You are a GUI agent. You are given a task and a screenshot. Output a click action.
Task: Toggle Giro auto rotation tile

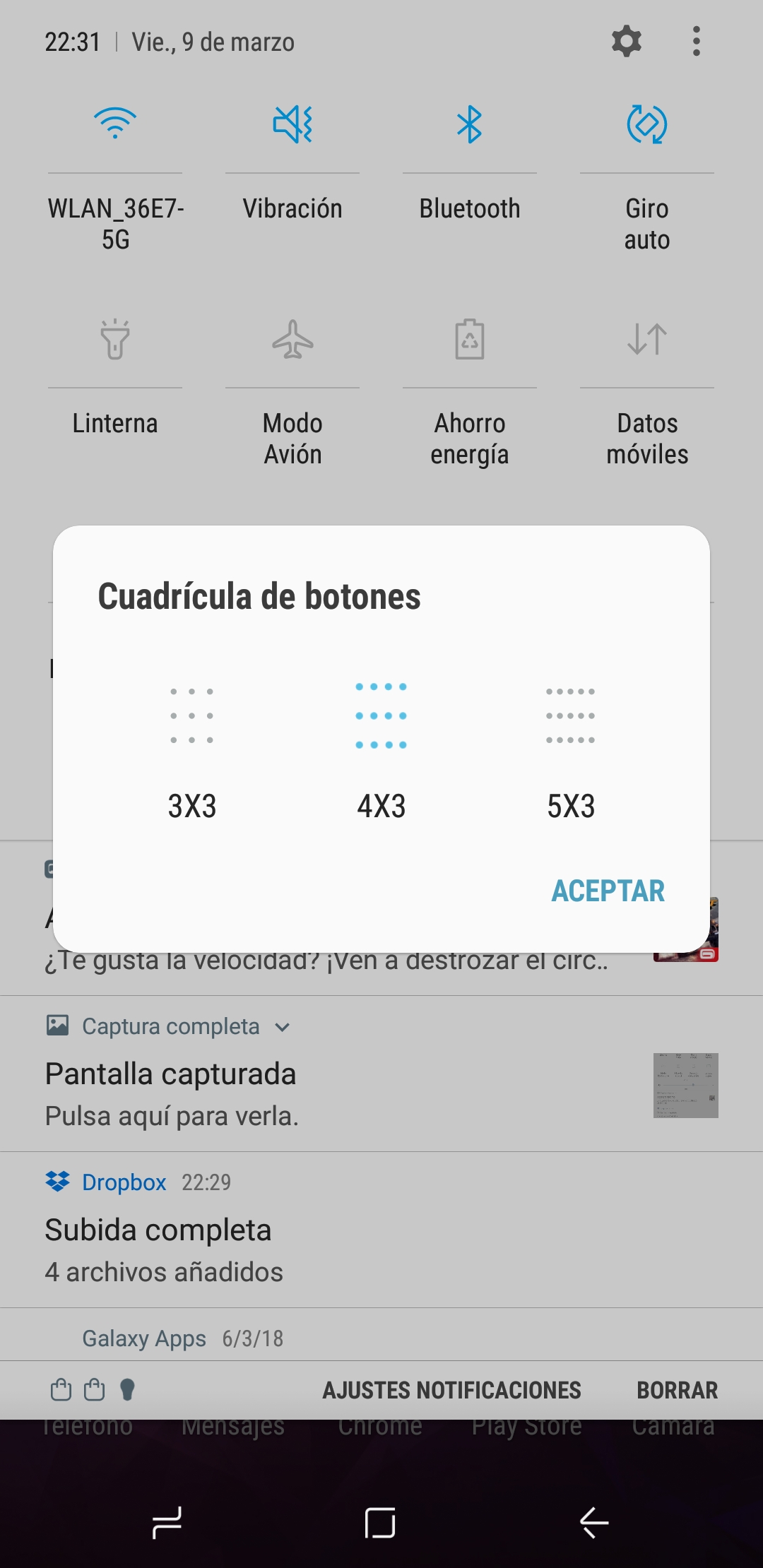click(x=647, y=124)
